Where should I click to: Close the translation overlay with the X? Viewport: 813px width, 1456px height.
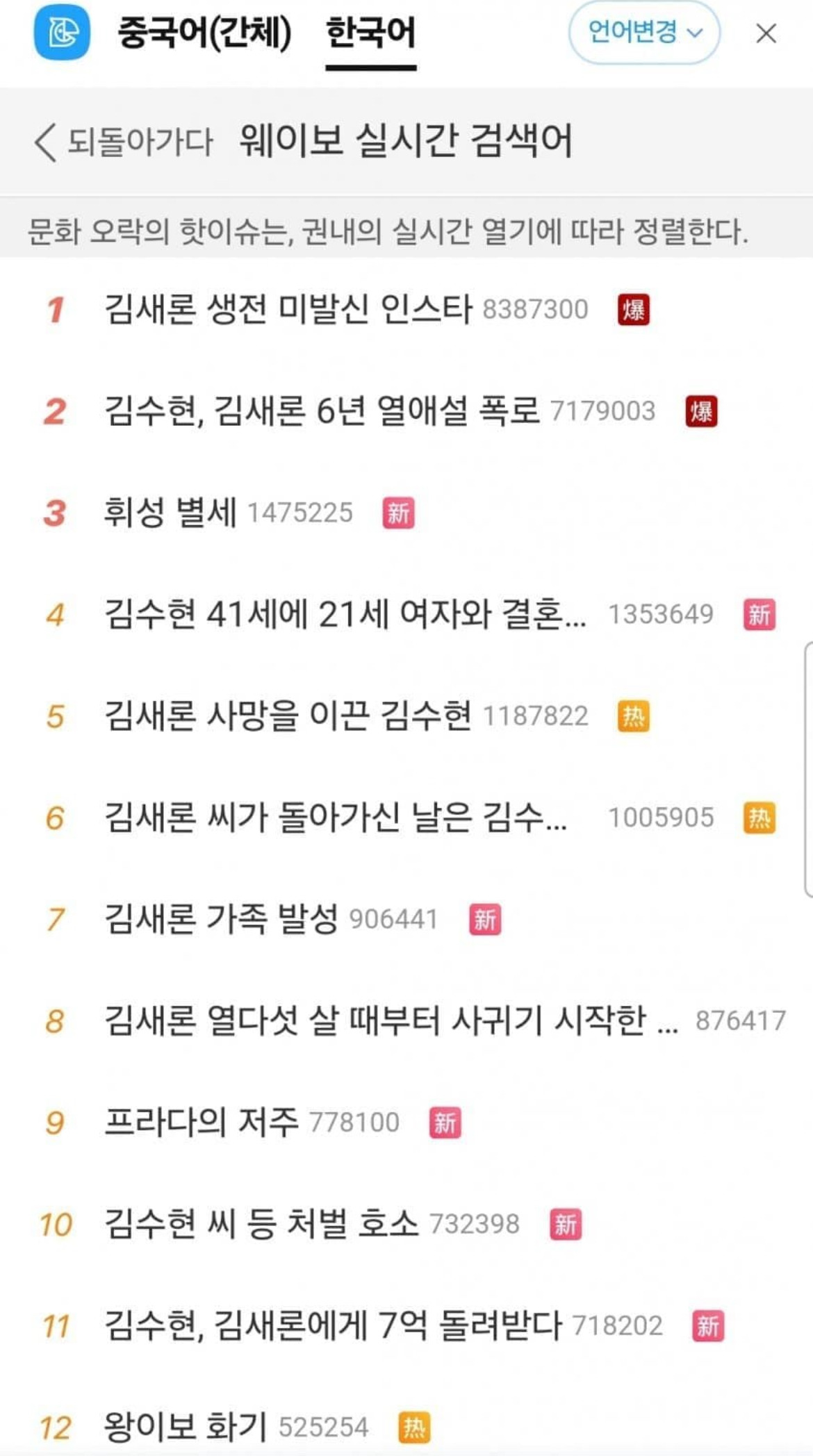coord(766,33)
